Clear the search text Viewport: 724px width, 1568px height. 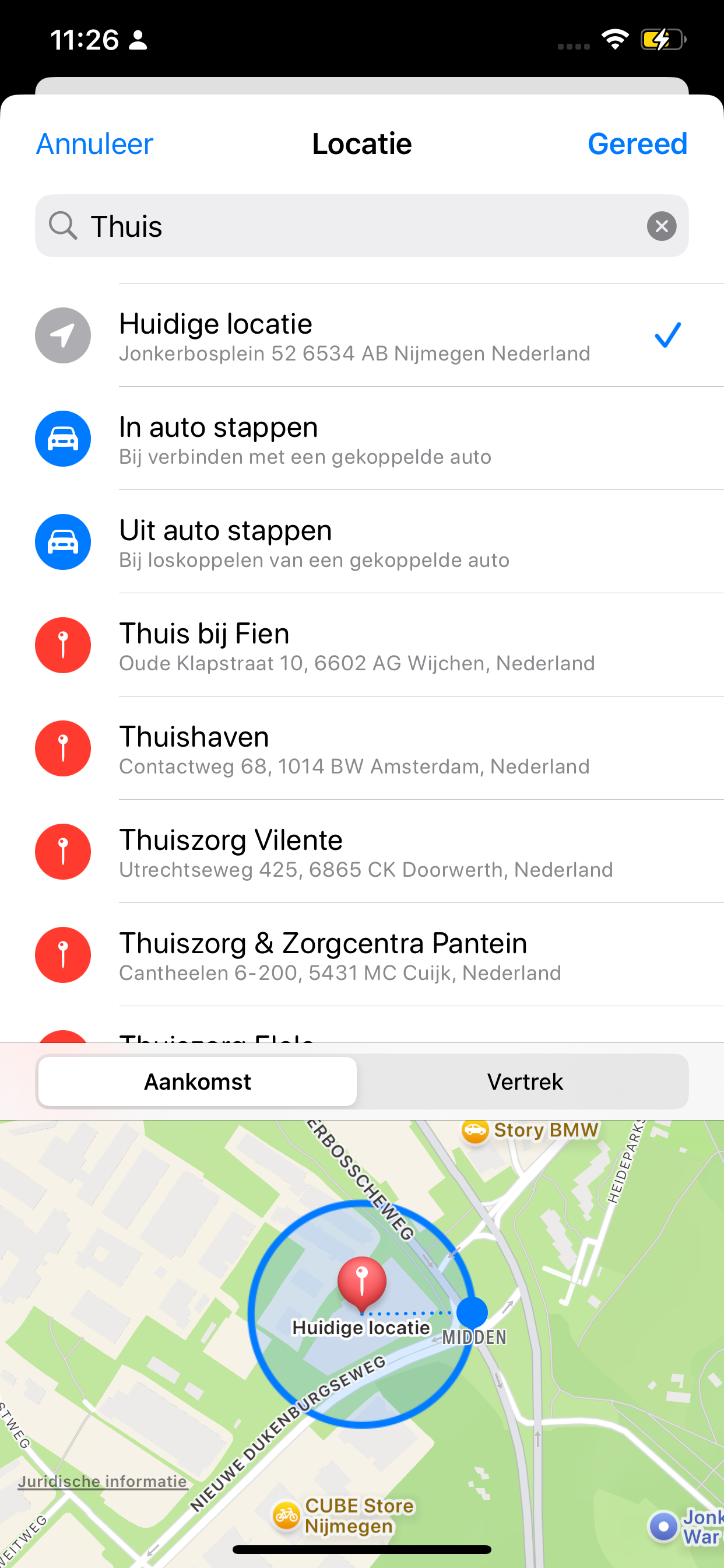click(661, 226)
